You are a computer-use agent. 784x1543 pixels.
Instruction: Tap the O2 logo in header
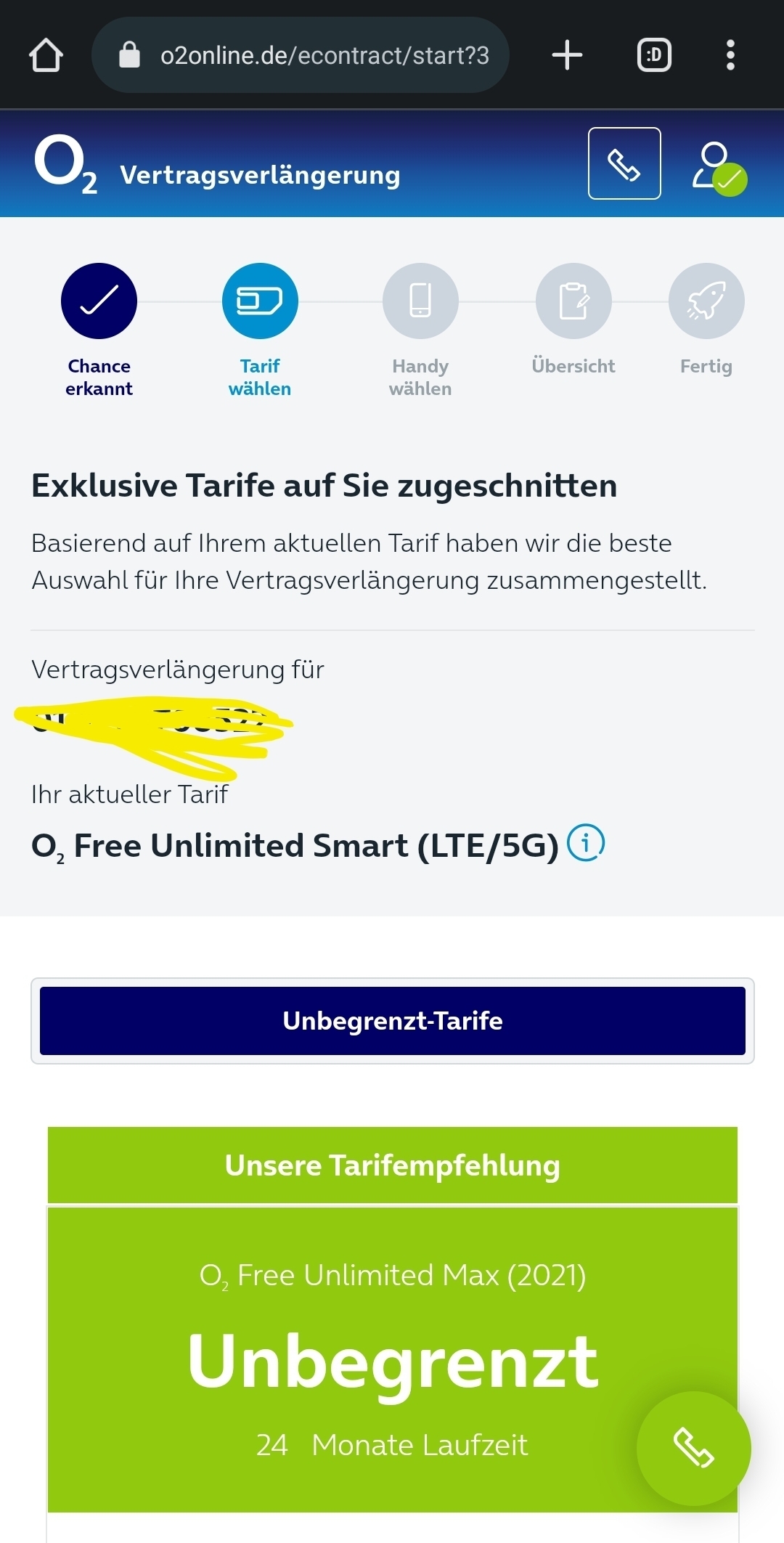click(x=65, y=164)
